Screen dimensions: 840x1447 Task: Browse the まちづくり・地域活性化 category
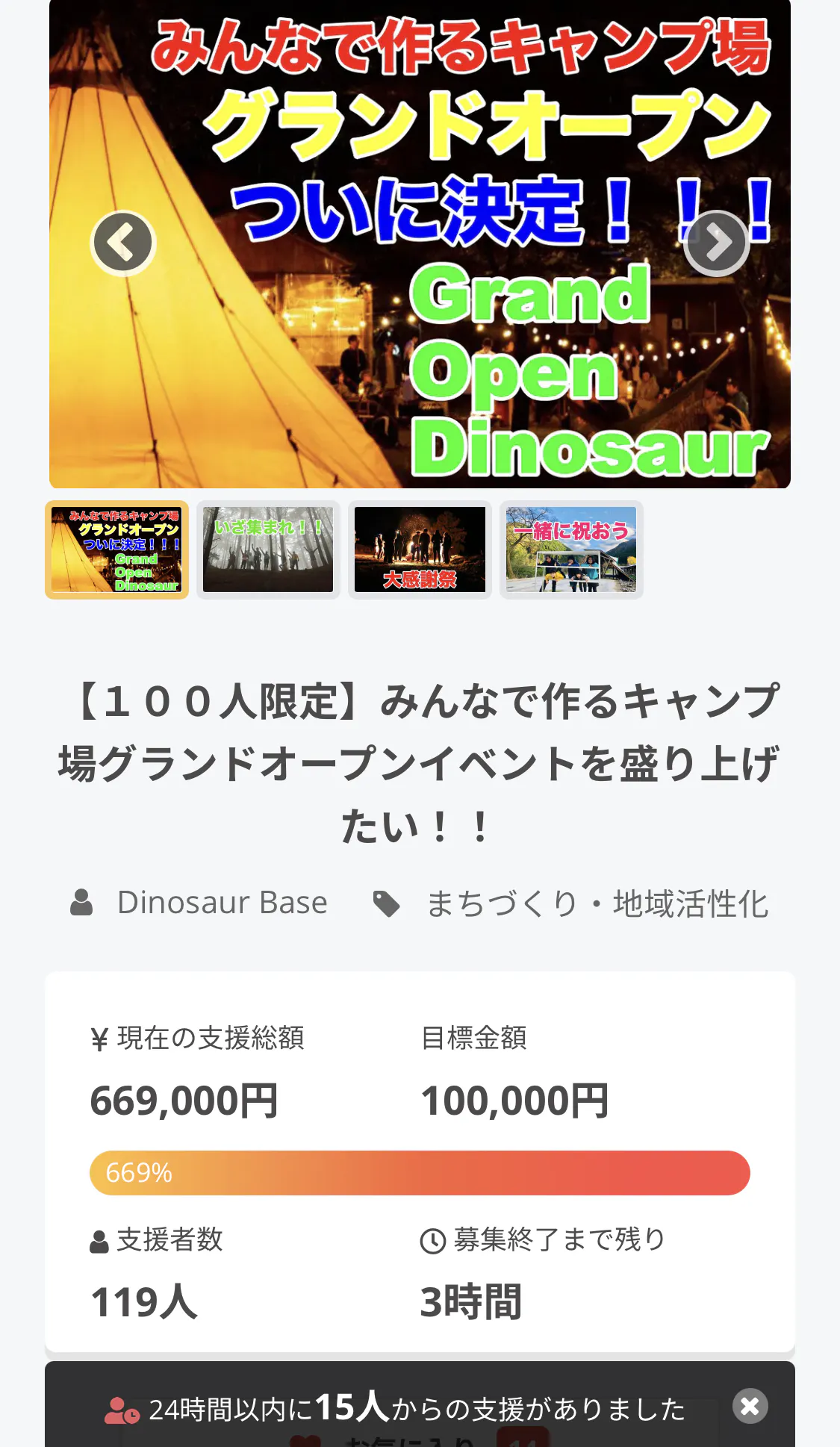click(597, 903)
